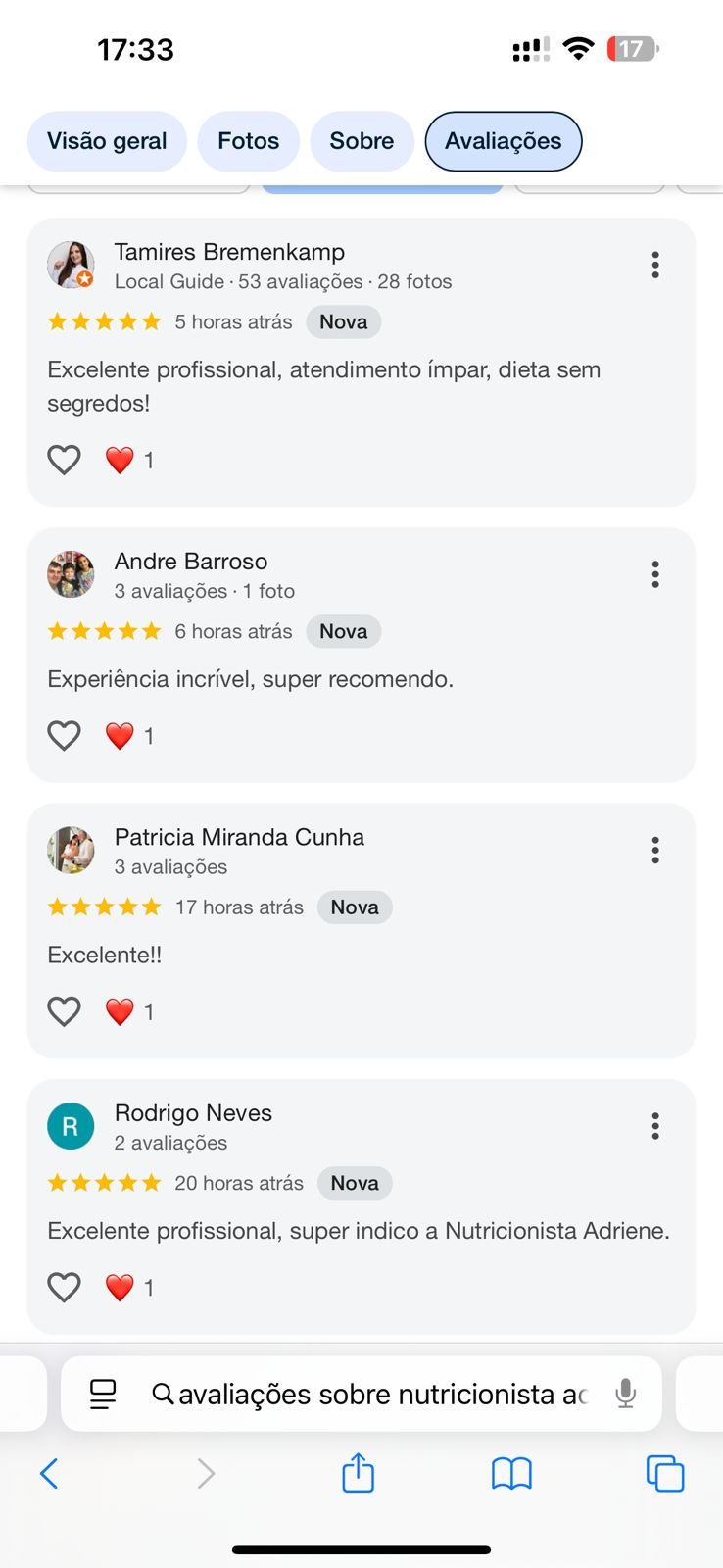This screenshot has width=723, height=1568.
Task: Open options menu on Tamires Bremenkamp's review
Action: point(655,265)
